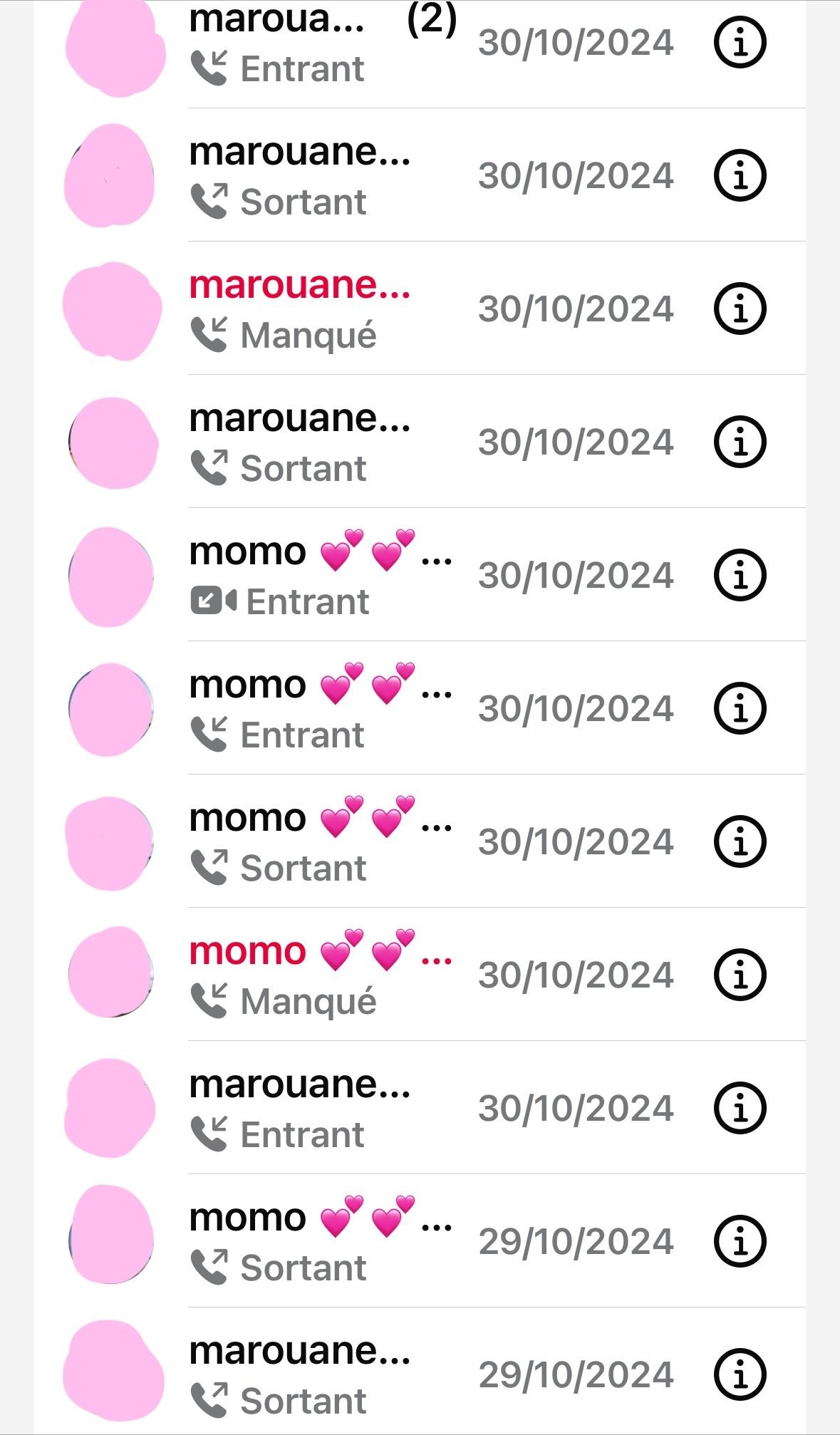Image resolution: width=840 pixels, height=1435 pixels.
Task: Open info for momo's 30/10/2024 Sortant call
Action: tap(740, 841)
